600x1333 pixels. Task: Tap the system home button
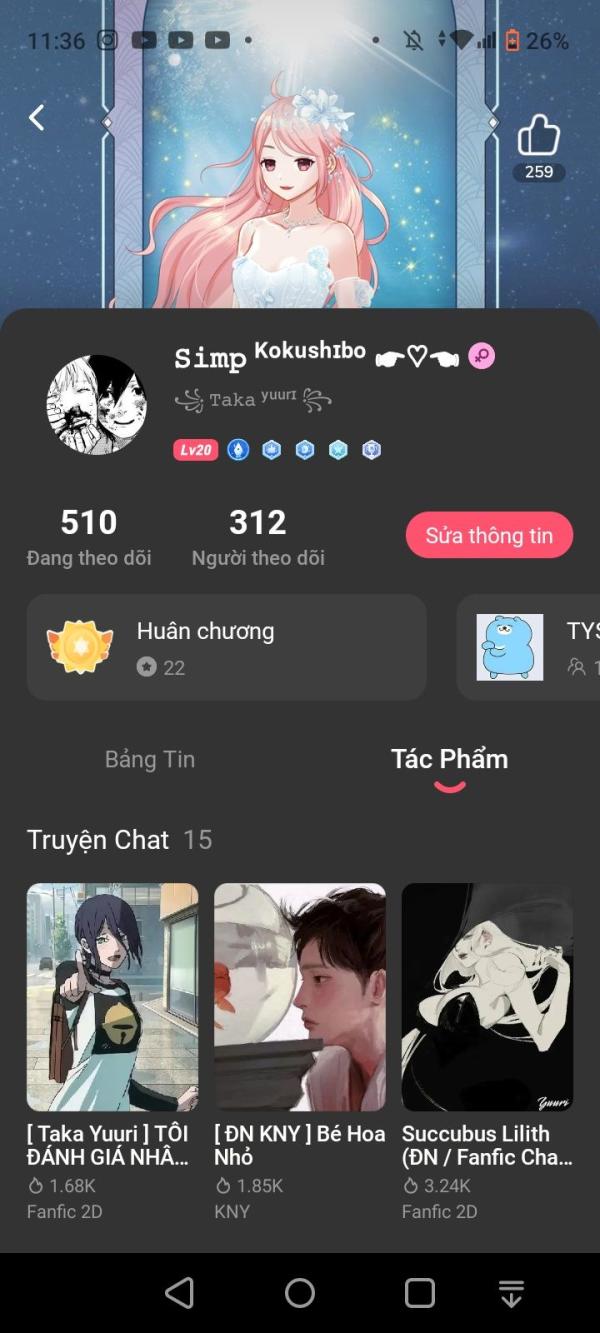(300, 1293)
